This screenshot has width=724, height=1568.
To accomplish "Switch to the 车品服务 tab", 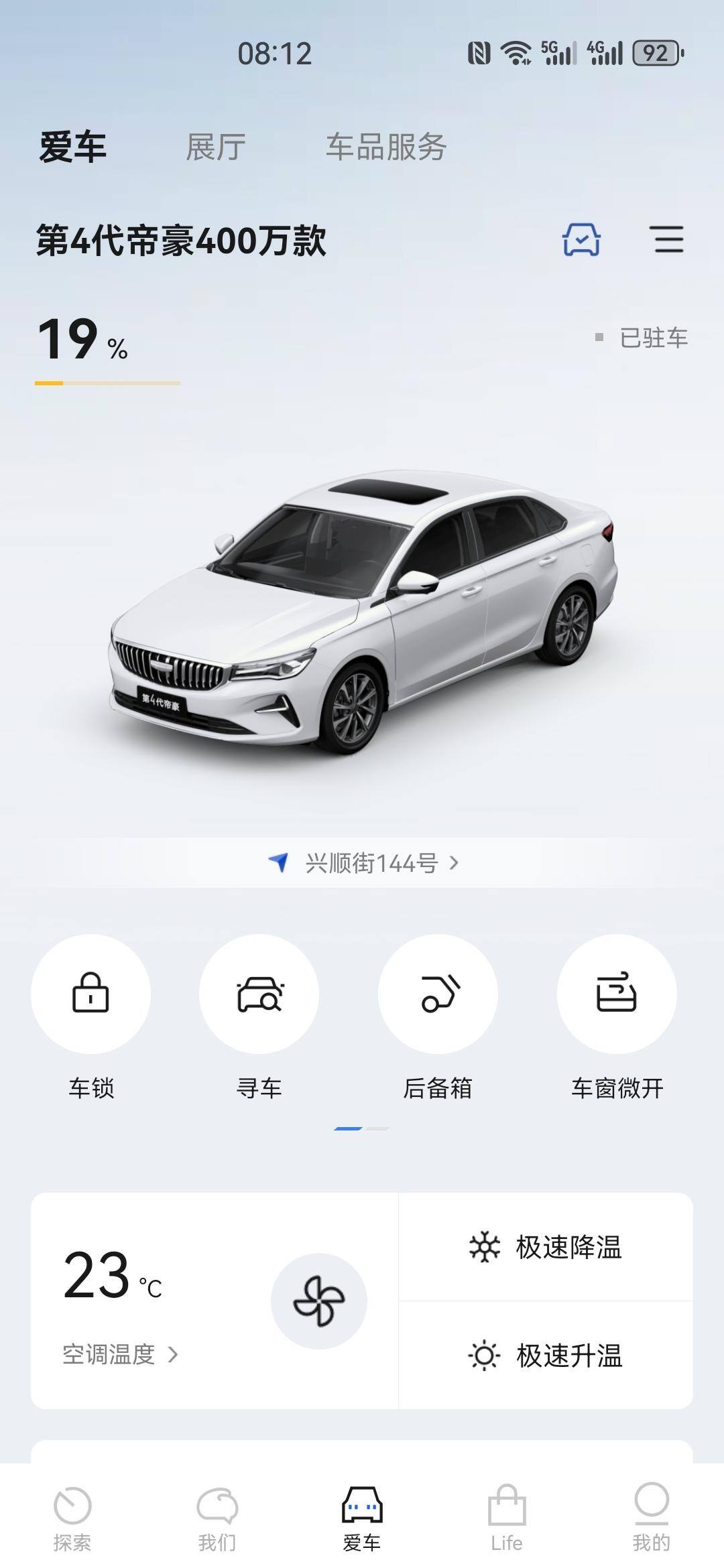I will tap(385, 147).
